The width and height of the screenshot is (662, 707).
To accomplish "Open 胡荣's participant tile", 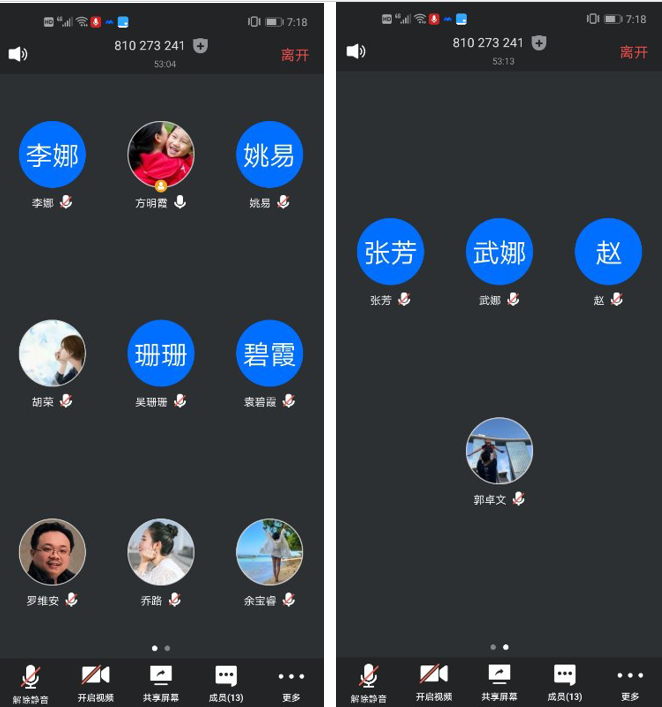I will [x=52, y=353].
